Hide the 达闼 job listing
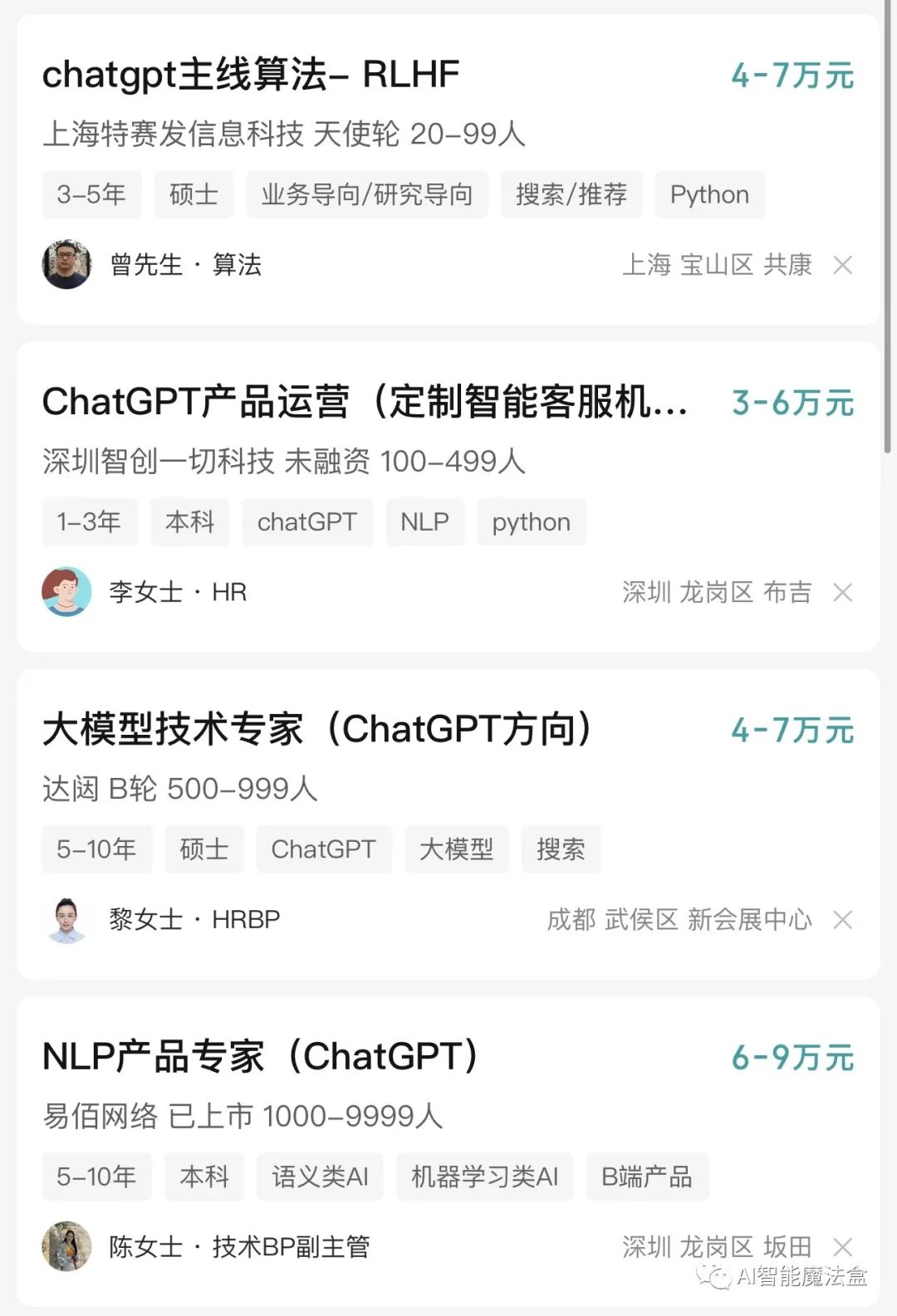Screen dimensions: 897x1316 click(842, 919)
